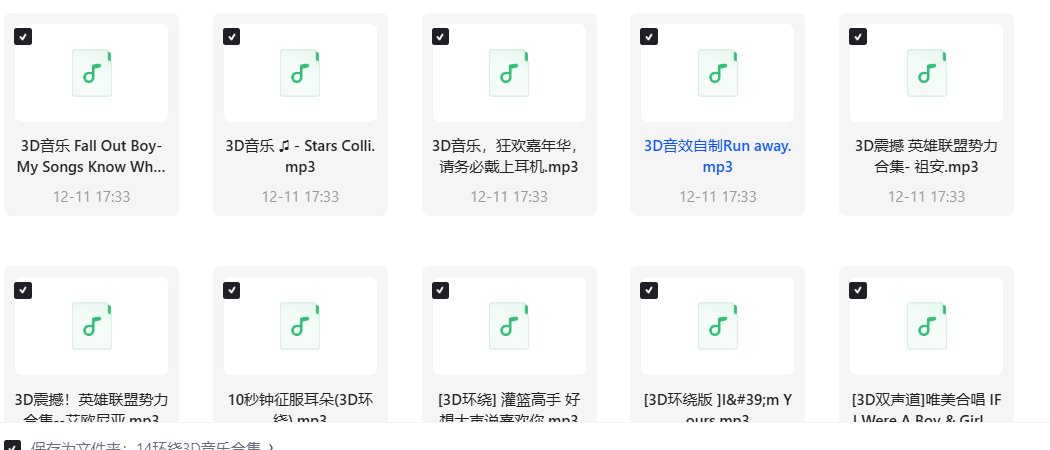Deselect the 狂欢嘉年华 mp3 checkbox
Screen dimensions: 1050x450
[440, 37]
